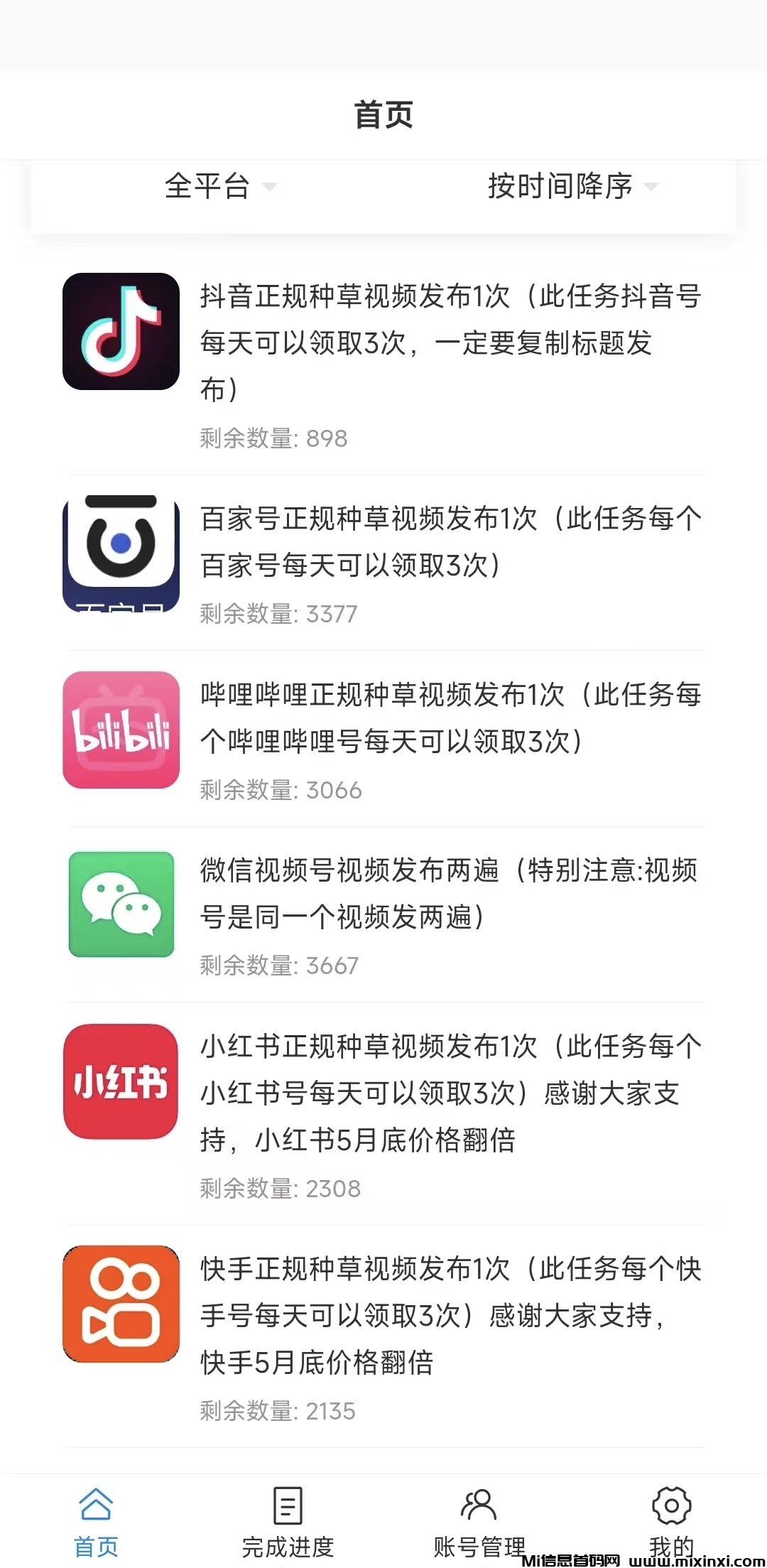Select the 百家号 video publishing task
Screen dimensions: 767x1568
pos(450,542)
